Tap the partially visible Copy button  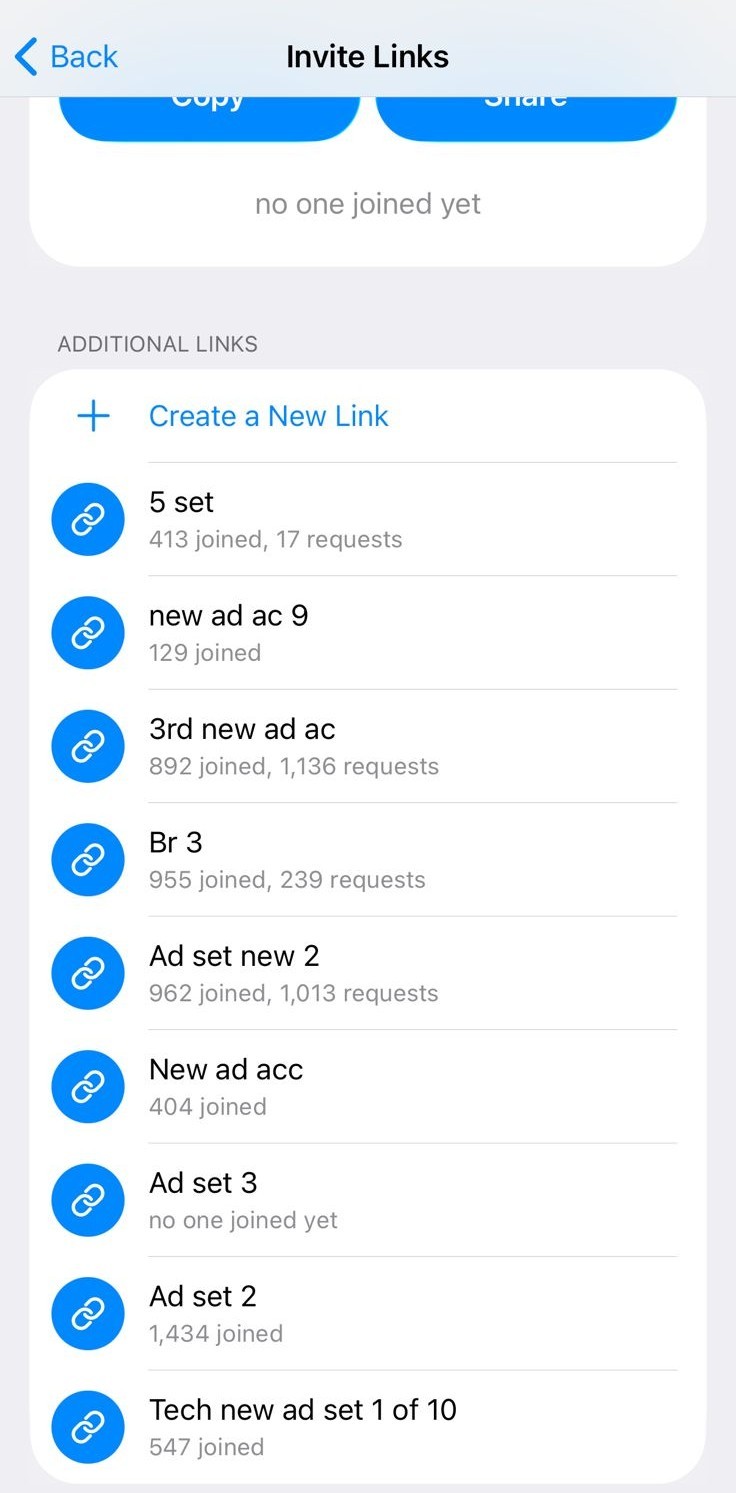click(209, 116)
